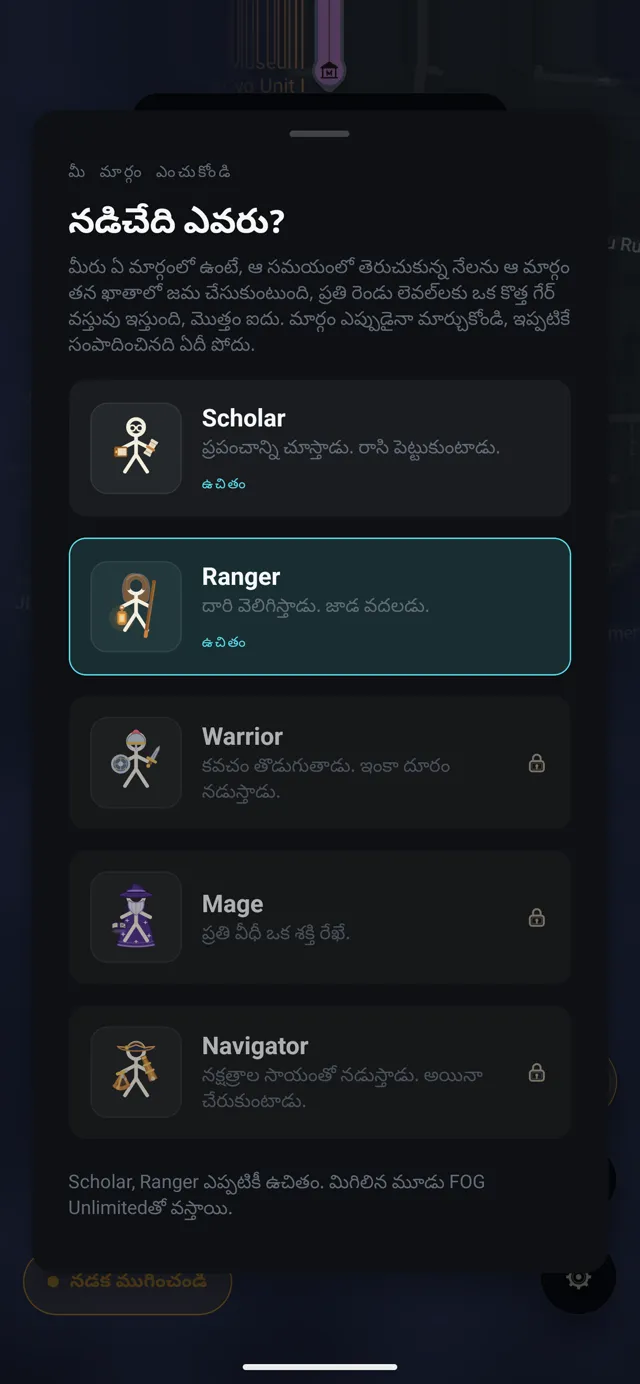640x1384 pixels.
Task: Select the Scholar path card
Action: tap(320, 448)
